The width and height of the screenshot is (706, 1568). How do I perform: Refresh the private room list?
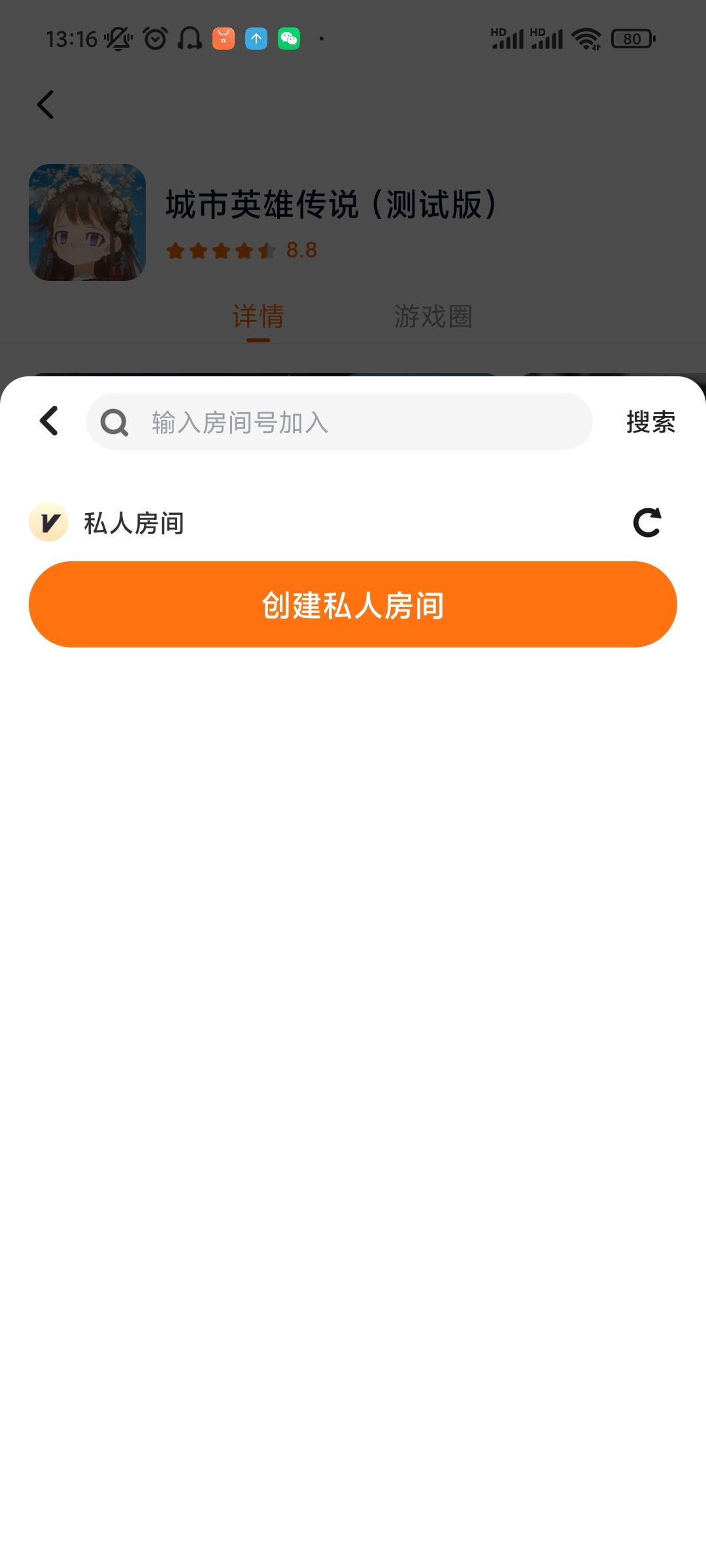click(647, 523)
